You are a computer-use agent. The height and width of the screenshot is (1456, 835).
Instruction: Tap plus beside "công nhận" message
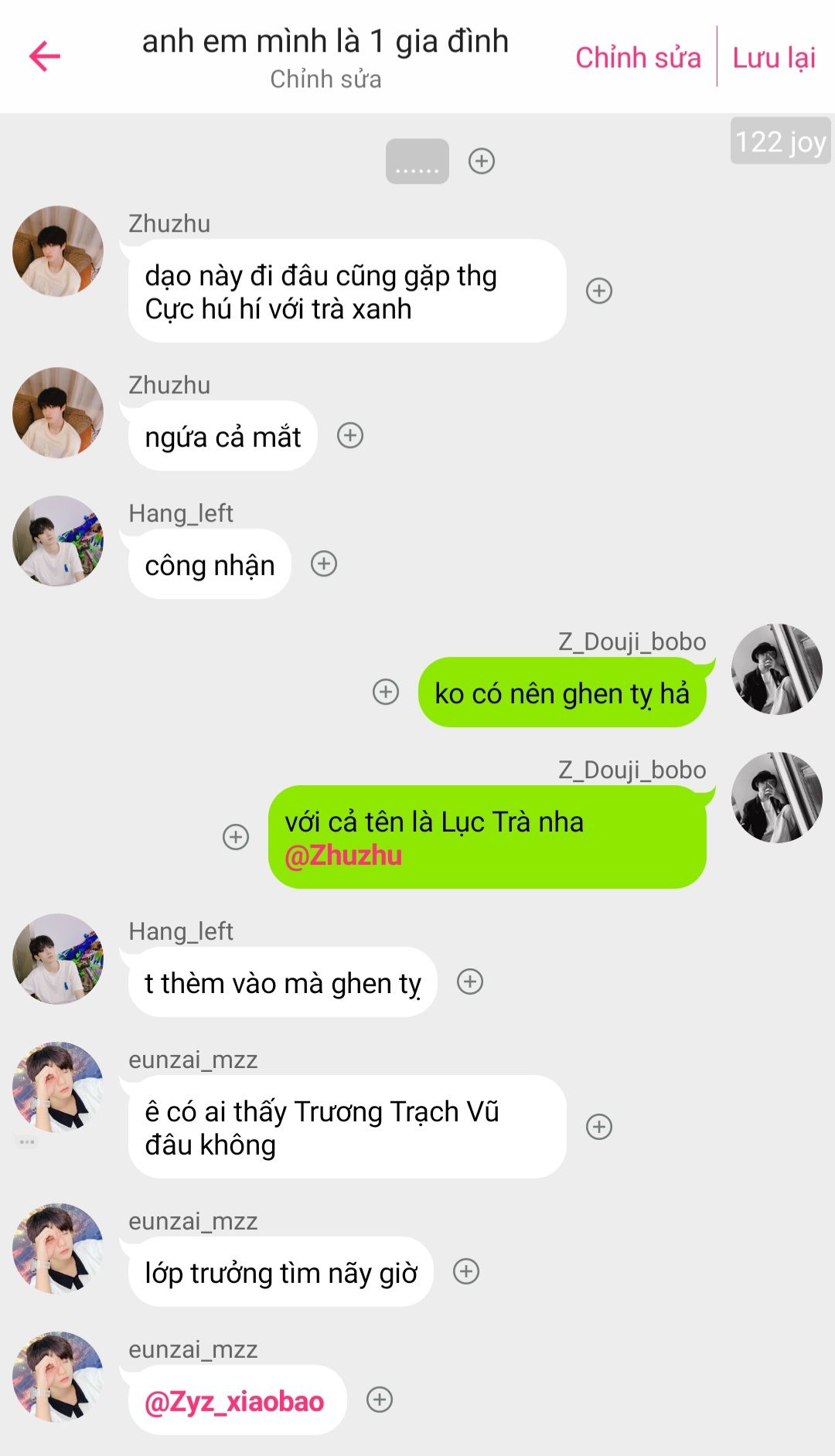[x=324, y=563]
